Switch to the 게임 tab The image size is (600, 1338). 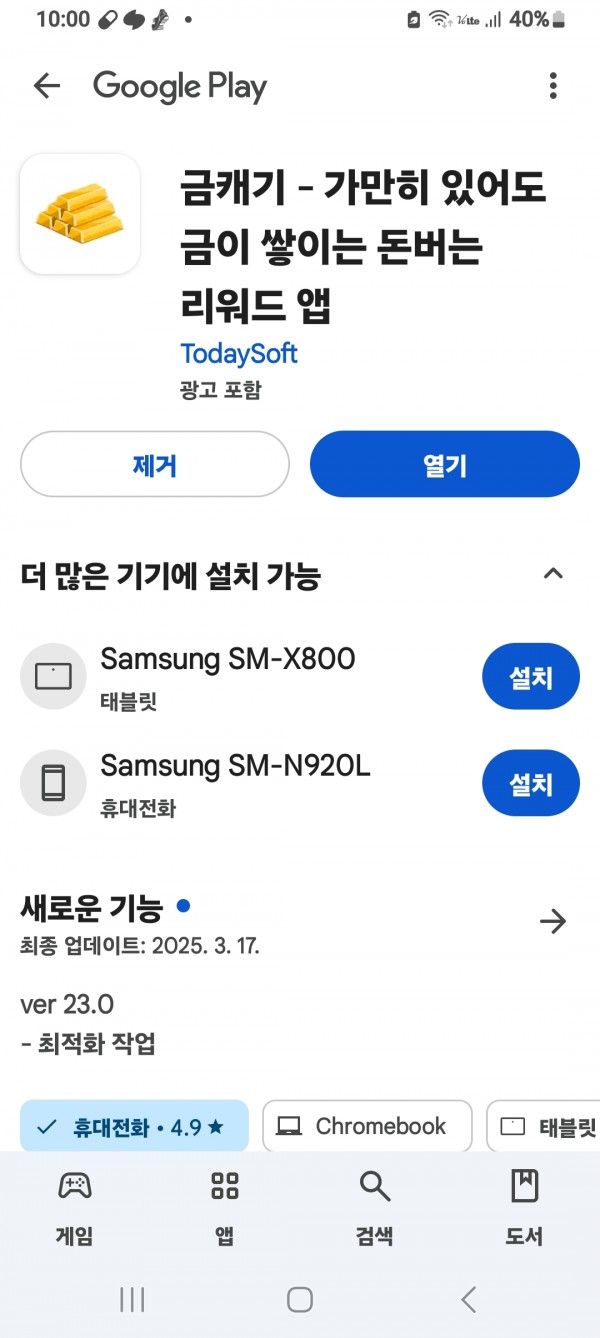75,1208
